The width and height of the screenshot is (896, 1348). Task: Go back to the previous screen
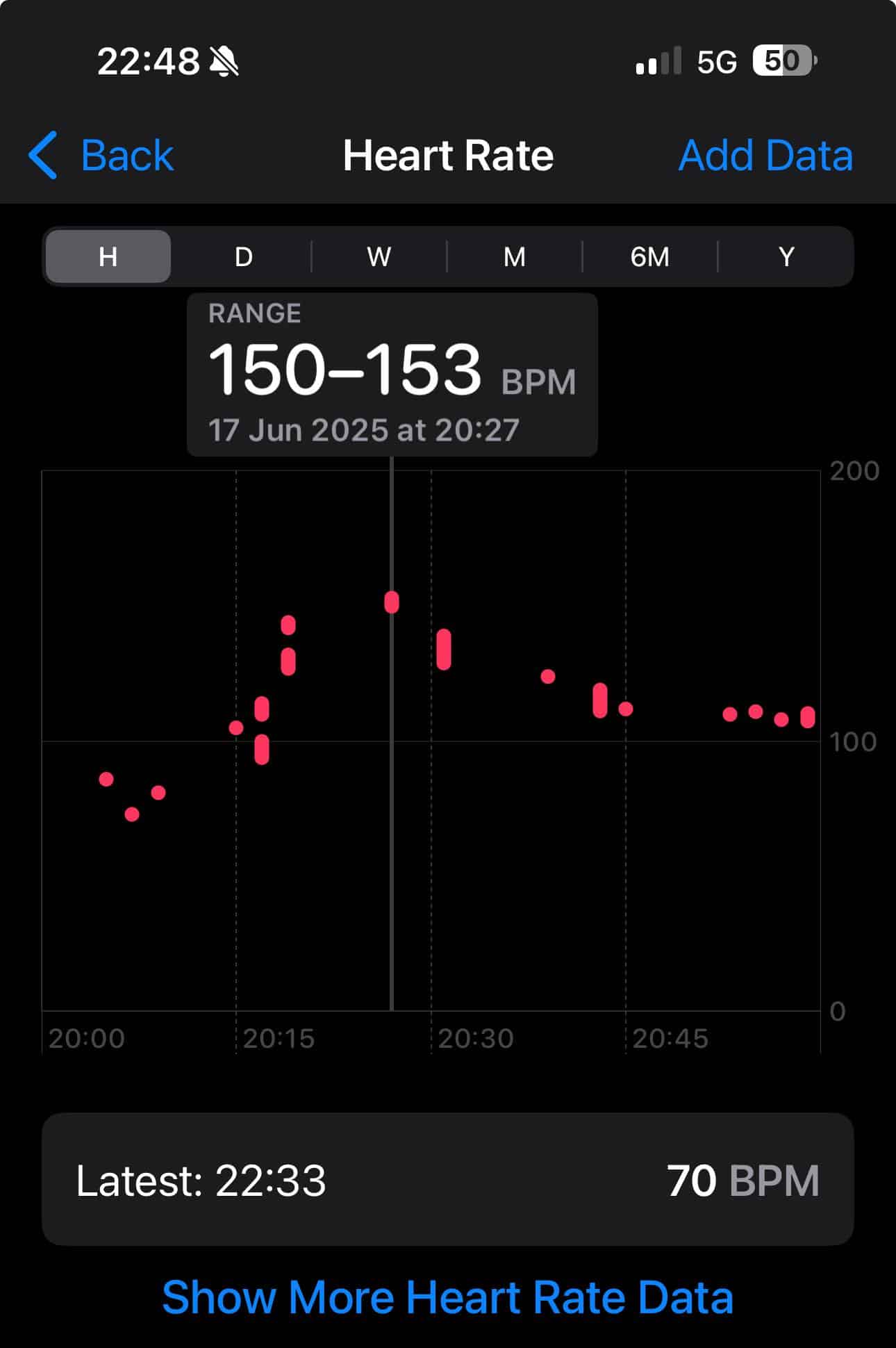pyautogui.click(x=101, y=155)
